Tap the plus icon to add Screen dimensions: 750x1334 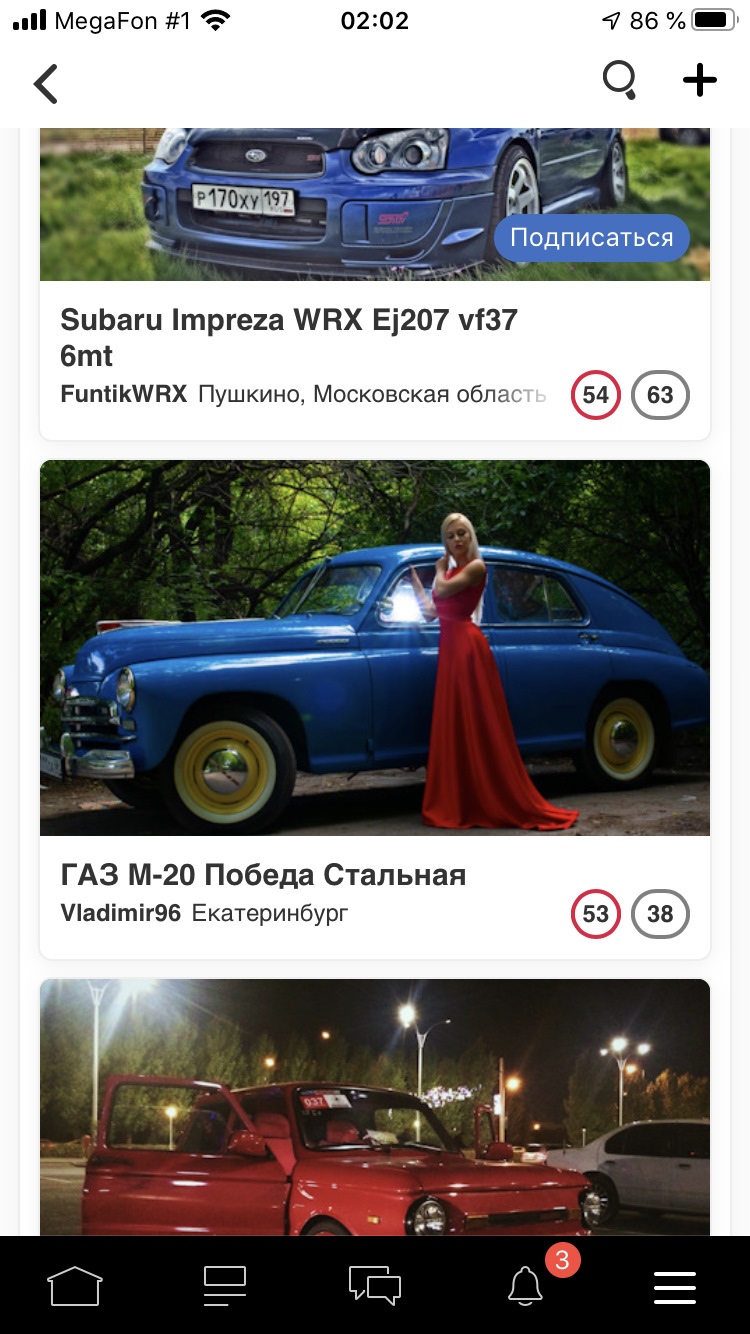[x=700, y=80]
